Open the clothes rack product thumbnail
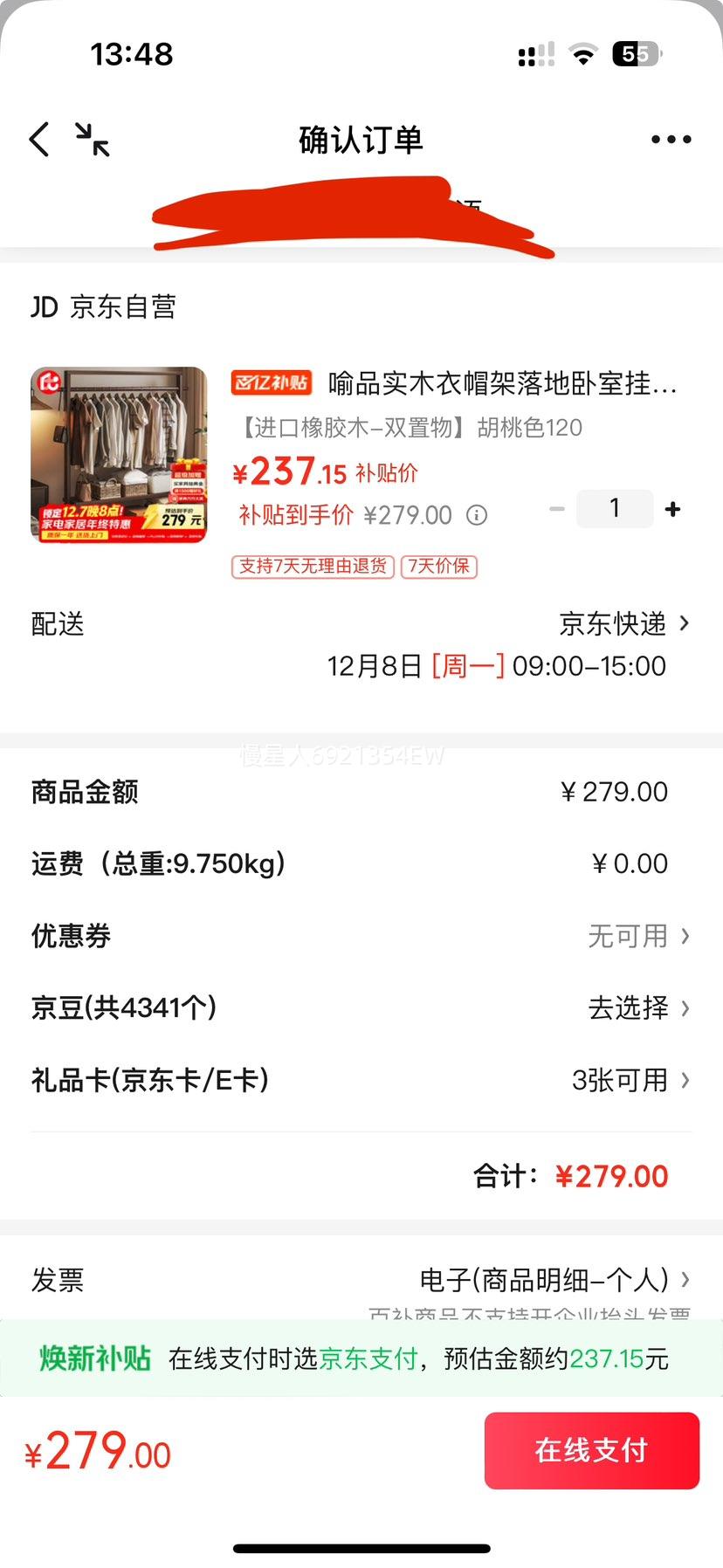The width and height of the screenshot is (723, 1568). pos(119,455)
